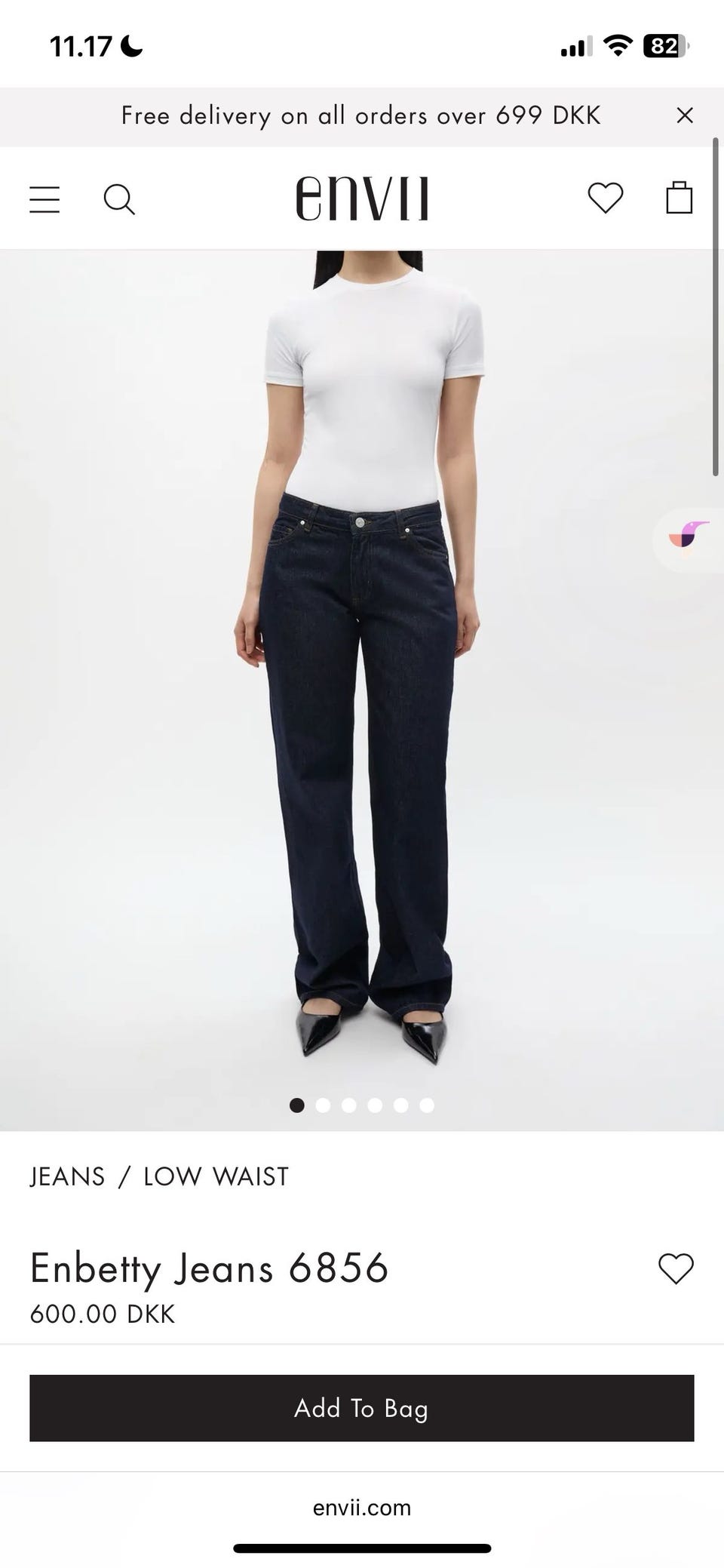Open the shopping bag
The image size is (724, 1568).
tap(679, 198)
